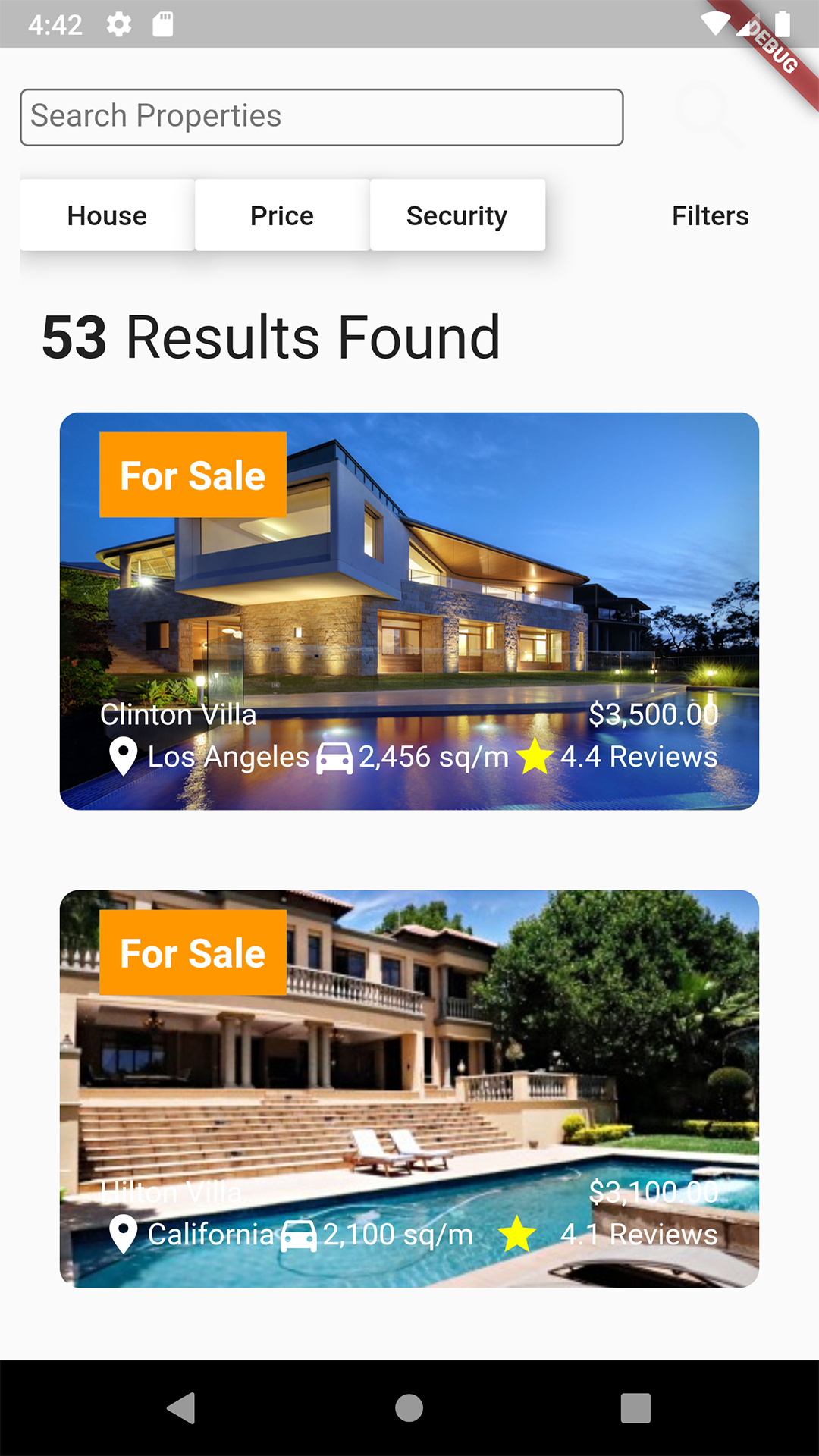The image size is (819, 1456).
Task: Tap the Search Properties field
Action: (x=322, y=118)
